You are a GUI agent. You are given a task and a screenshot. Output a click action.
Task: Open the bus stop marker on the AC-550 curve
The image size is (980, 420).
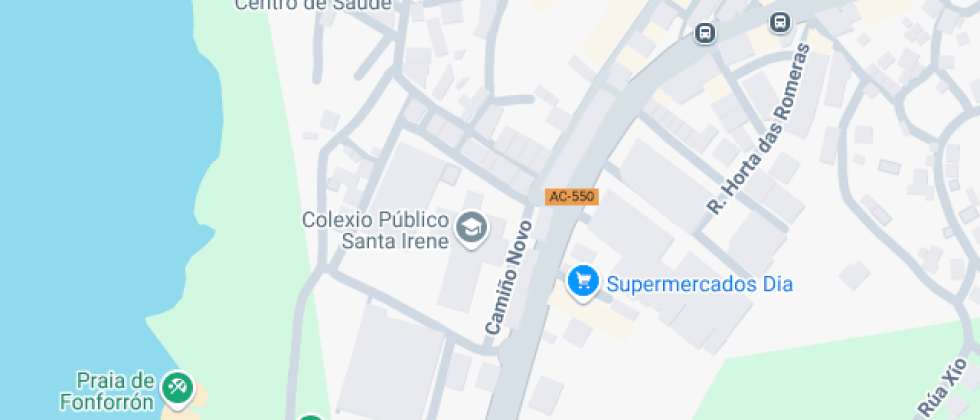pos(705,33)
